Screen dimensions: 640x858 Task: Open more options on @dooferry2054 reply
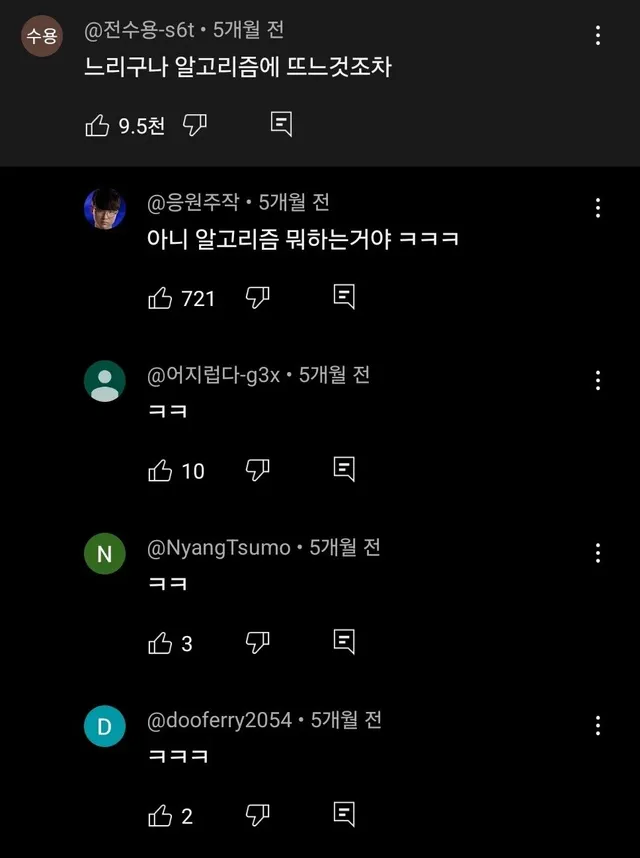tap(597, 725)
